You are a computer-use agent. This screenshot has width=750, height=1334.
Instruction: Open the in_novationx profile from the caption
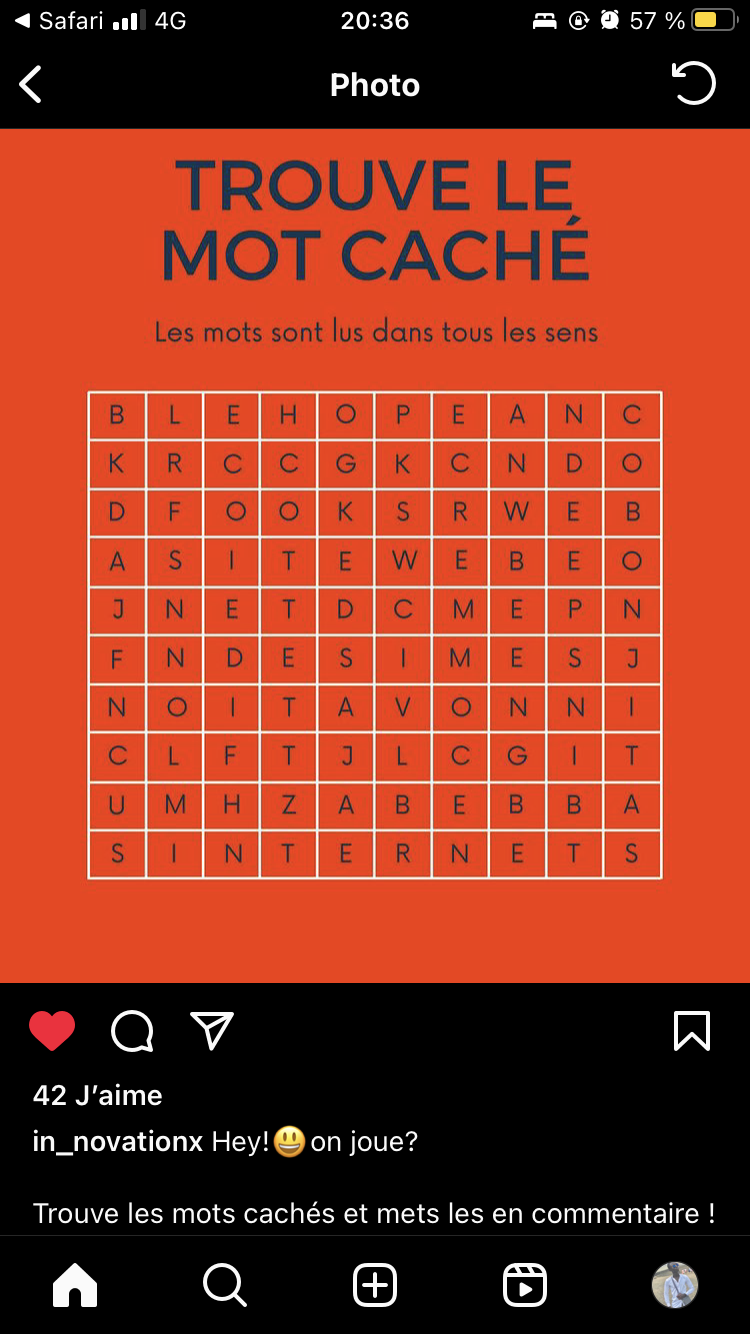[x=118, y=1142]
